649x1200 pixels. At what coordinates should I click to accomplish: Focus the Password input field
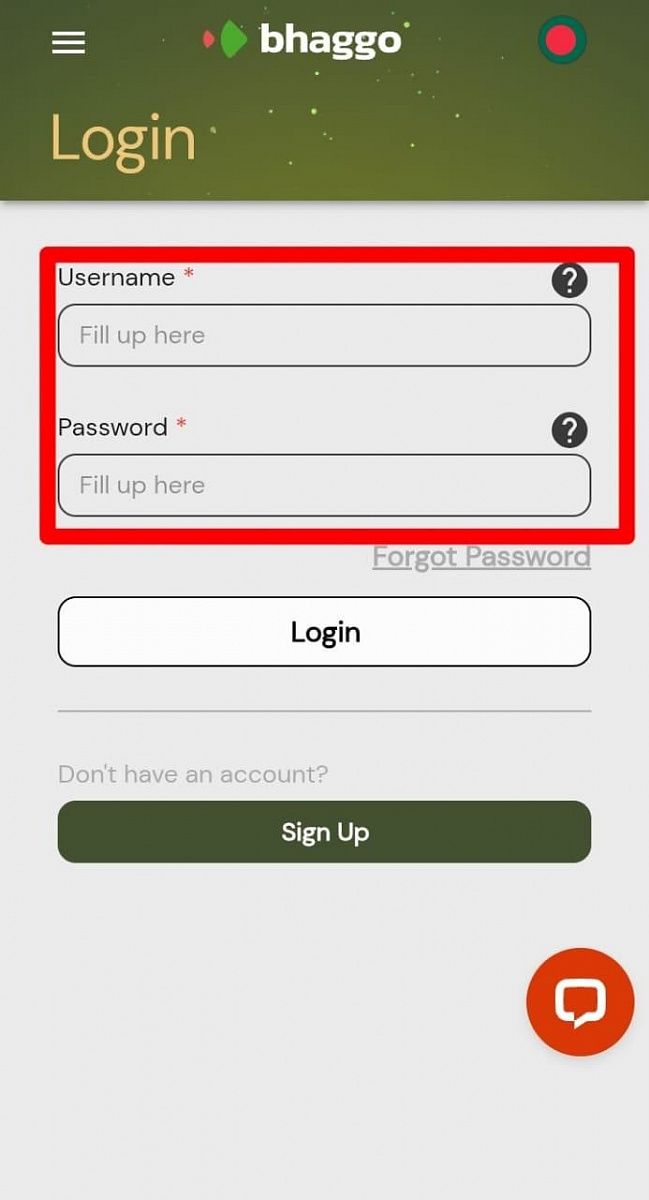pyautogui.click(x=324, y=485)
